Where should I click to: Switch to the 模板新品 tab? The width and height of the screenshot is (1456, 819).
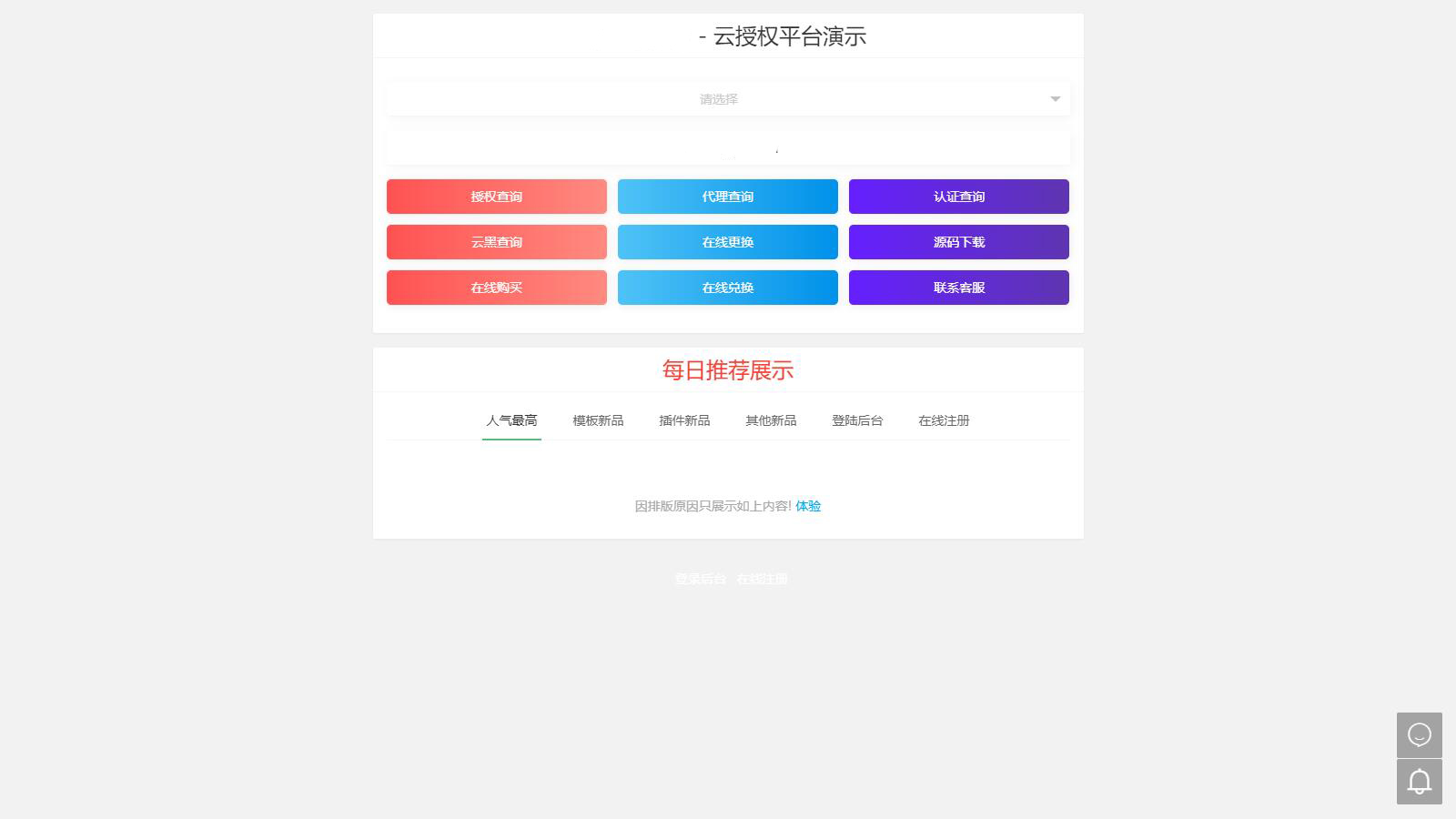(x=598, y=420)
